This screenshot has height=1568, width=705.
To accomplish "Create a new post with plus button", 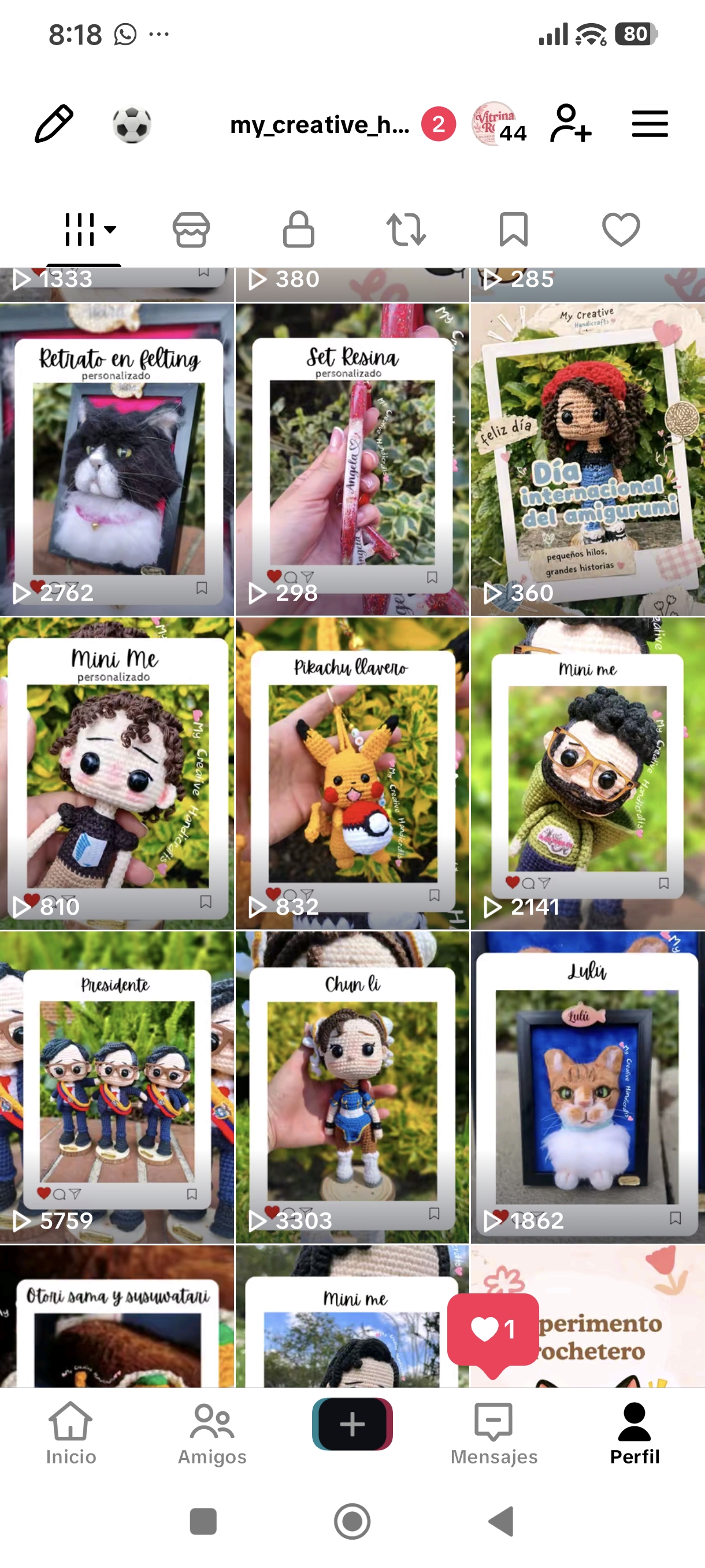I will tap(352, 1425).
